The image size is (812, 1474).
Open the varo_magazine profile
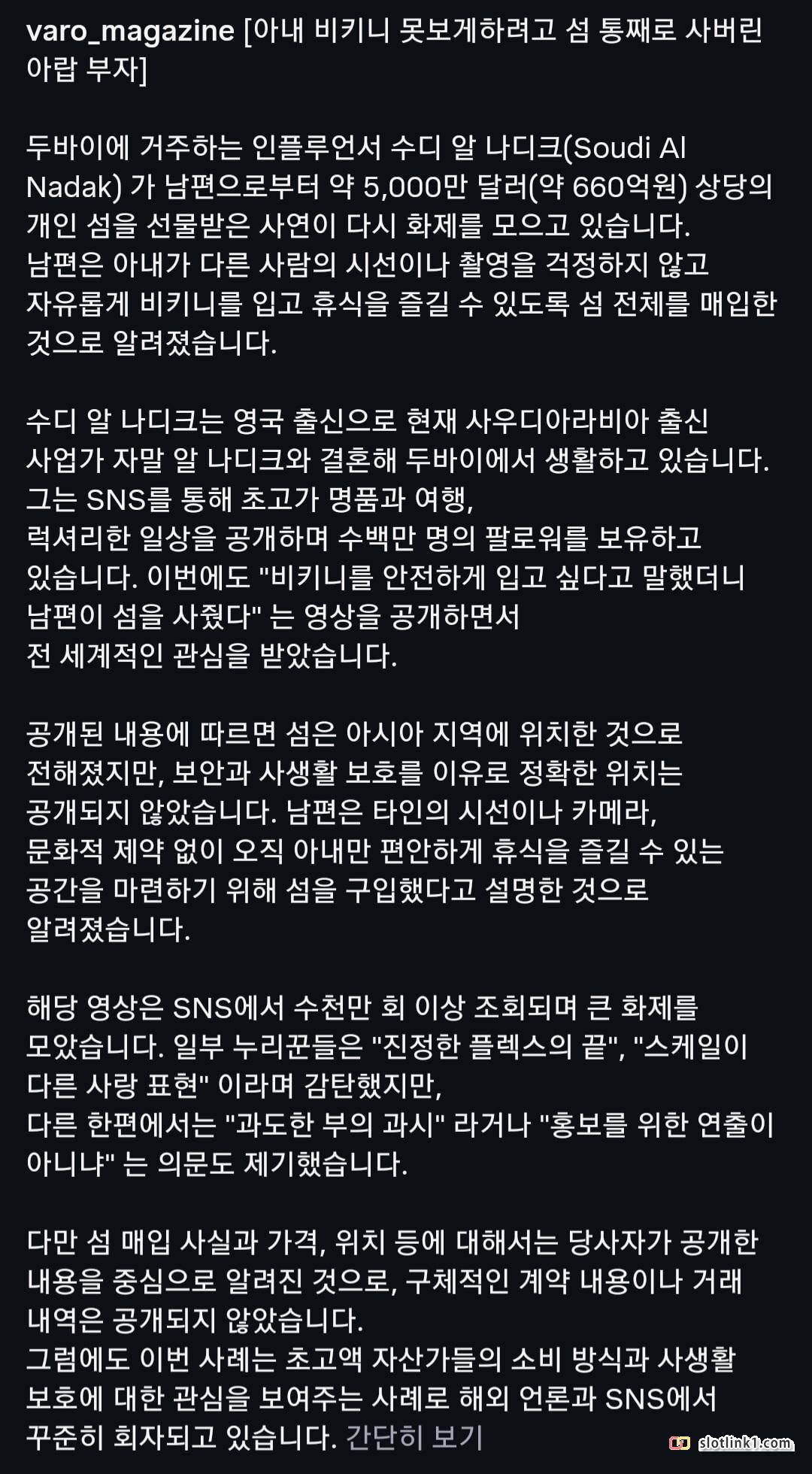pos(131,32)
